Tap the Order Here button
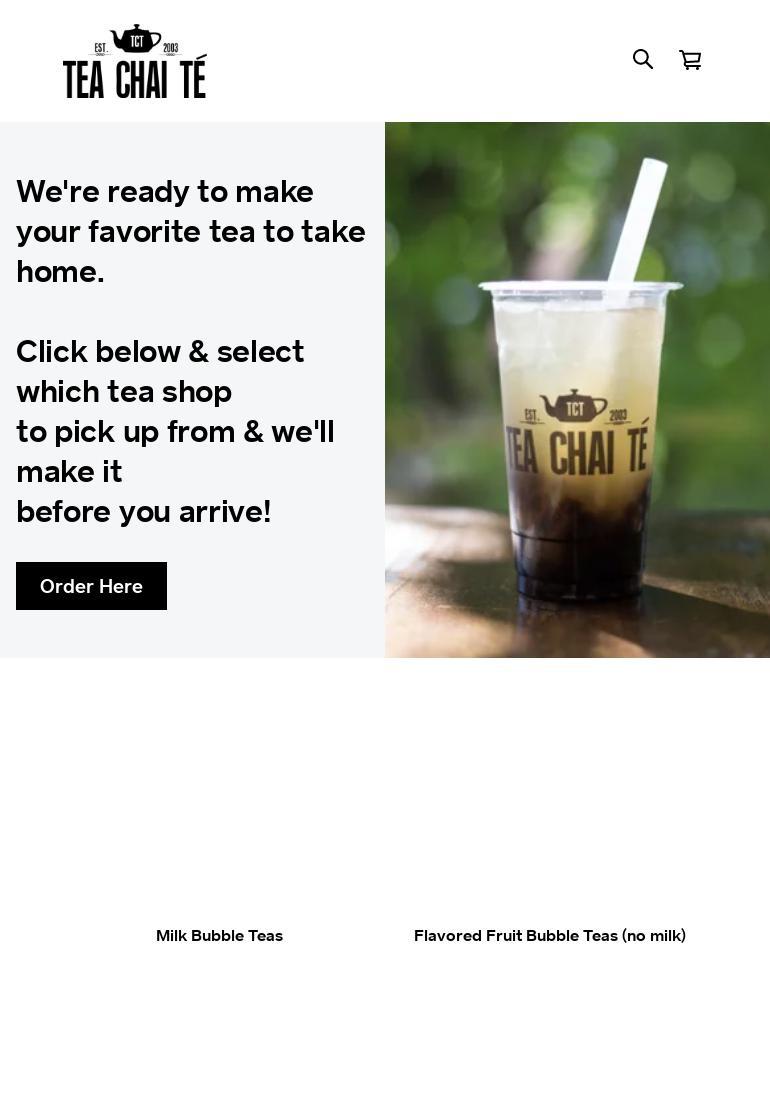770x1097 pixels. [91, 586]
